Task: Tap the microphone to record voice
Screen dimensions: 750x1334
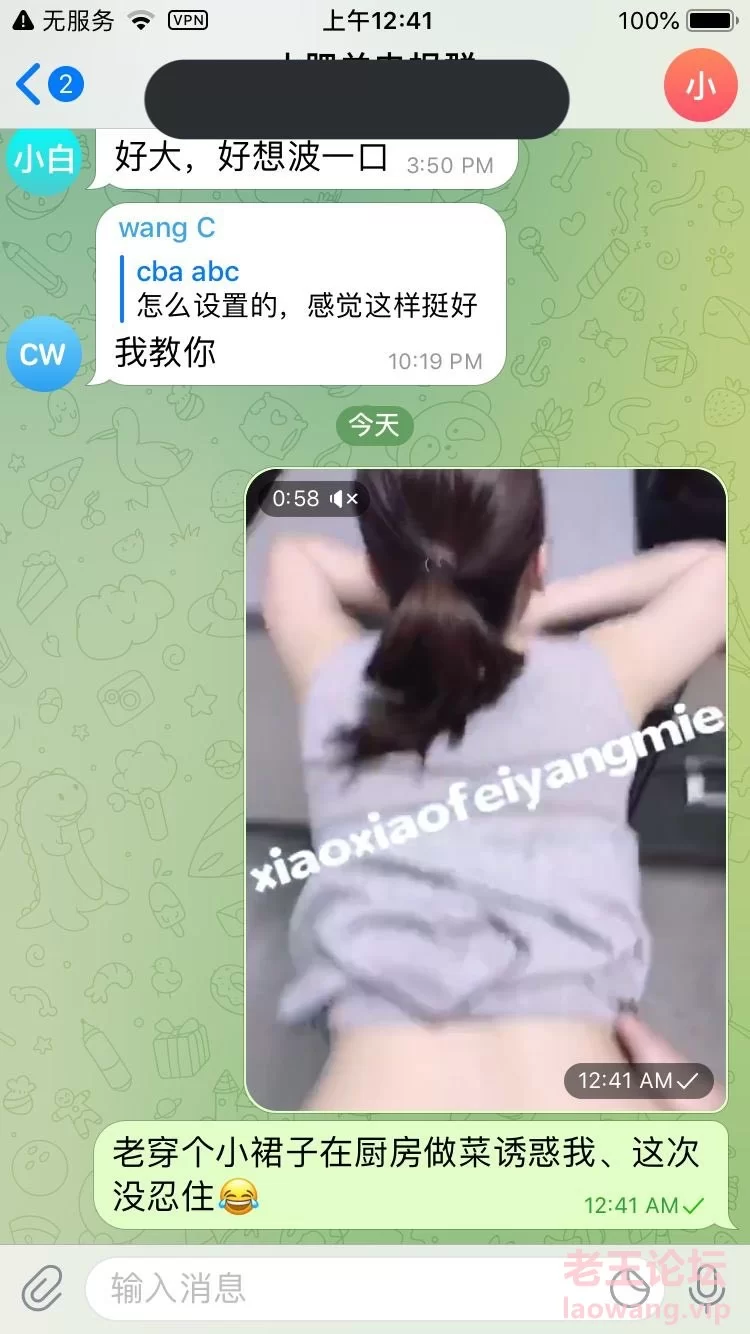Action: pyautogui.click(x=706, y=1288)
